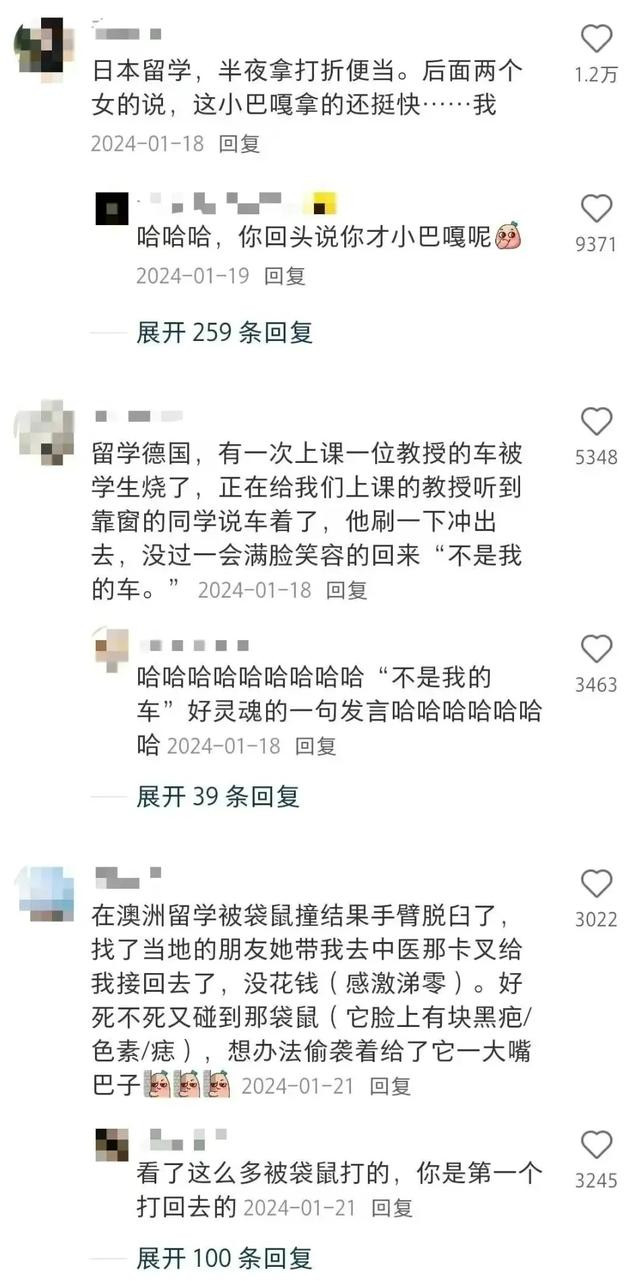Tap 回复 under the kangaroo comment
Viewport: 640px width, 1281px height.
pos(390,1085)
